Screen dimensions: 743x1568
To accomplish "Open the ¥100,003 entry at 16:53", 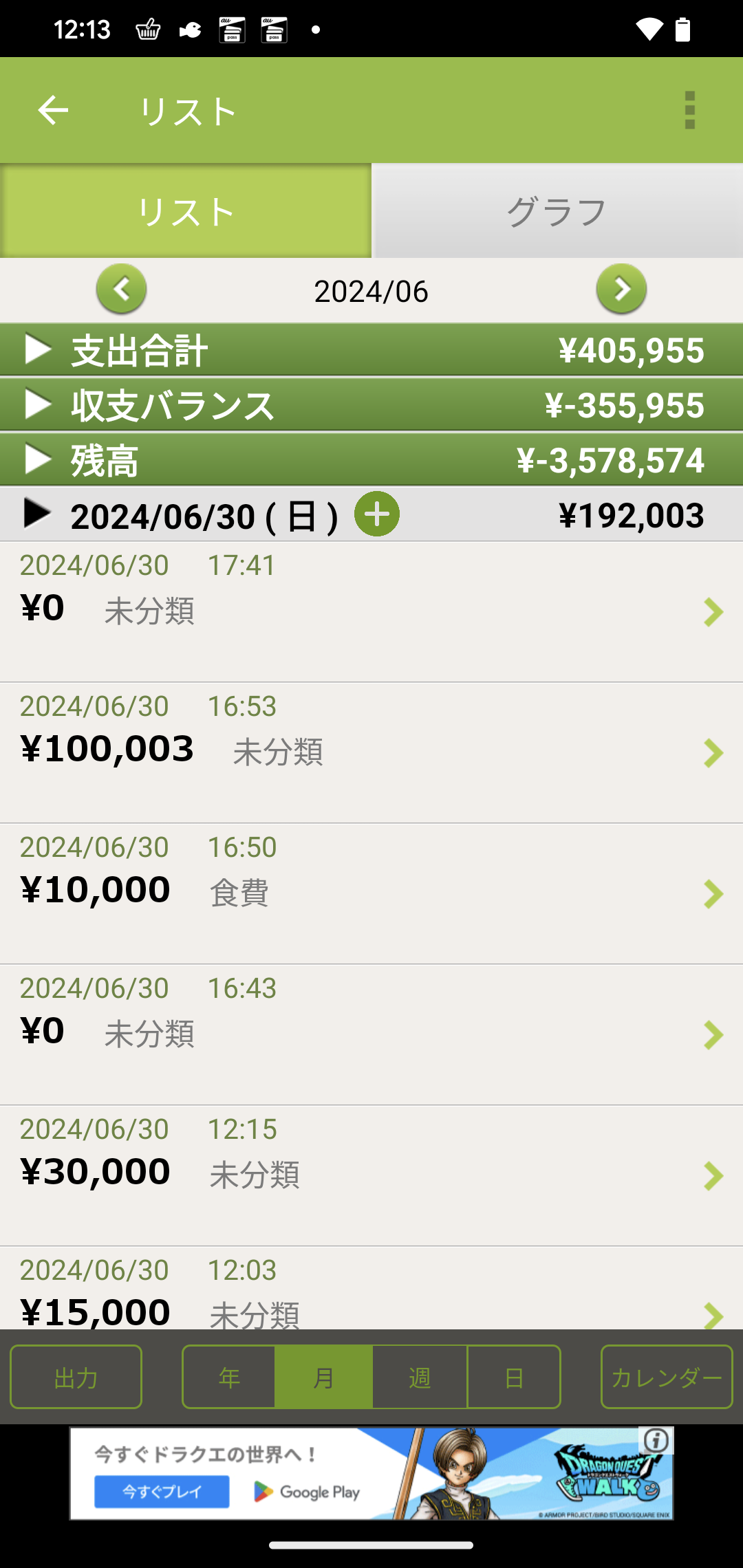I will point(371,752).
